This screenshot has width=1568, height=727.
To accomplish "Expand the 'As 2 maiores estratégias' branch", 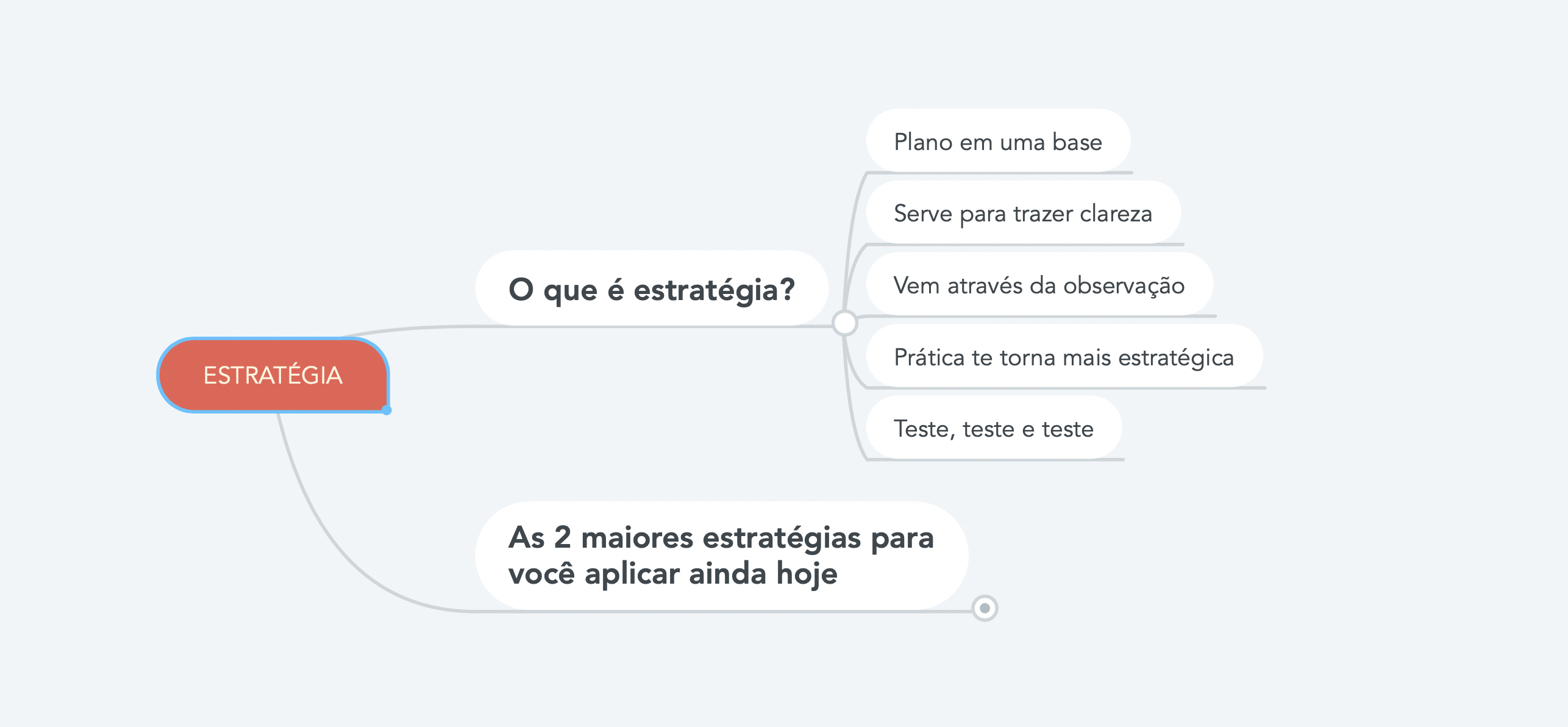I will (x=985, y=608).
